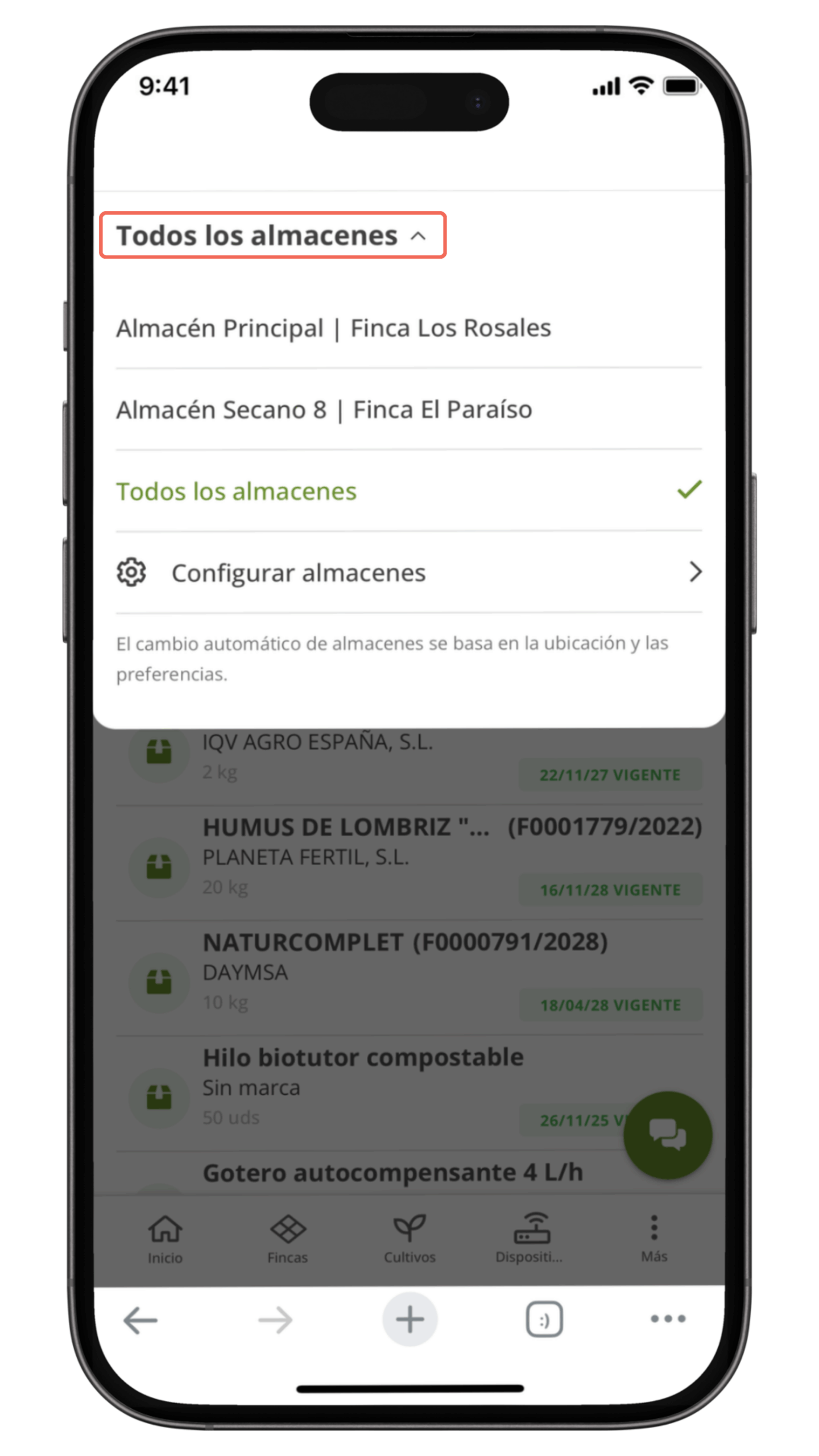The height and width of the screenshot is (1456, 819).
Task: Select the Todos los almacenes option
Action: pyautogui.click(x=237, y=491)
